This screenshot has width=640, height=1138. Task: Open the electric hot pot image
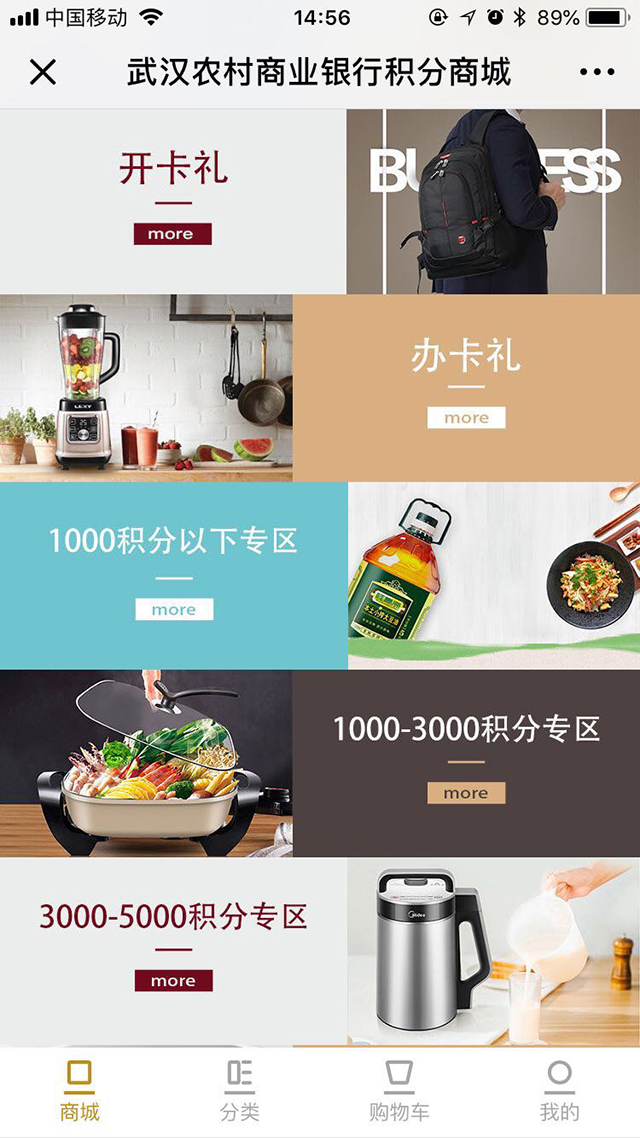(x=146, y=763)
